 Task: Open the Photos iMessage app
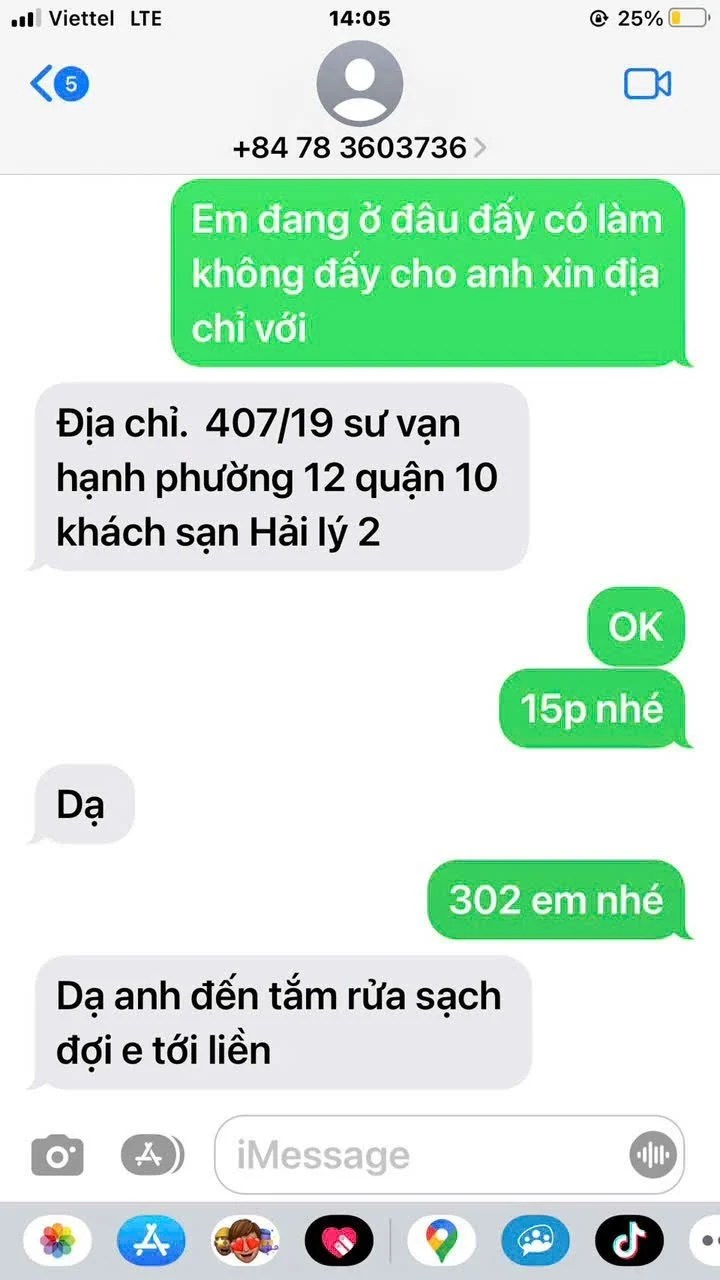point(52,1243)
